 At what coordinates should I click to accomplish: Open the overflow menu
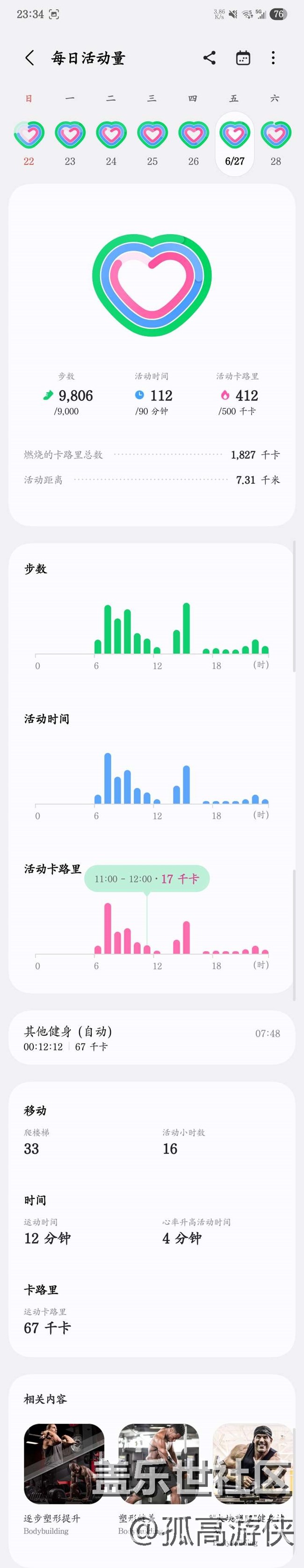(273, 58)
